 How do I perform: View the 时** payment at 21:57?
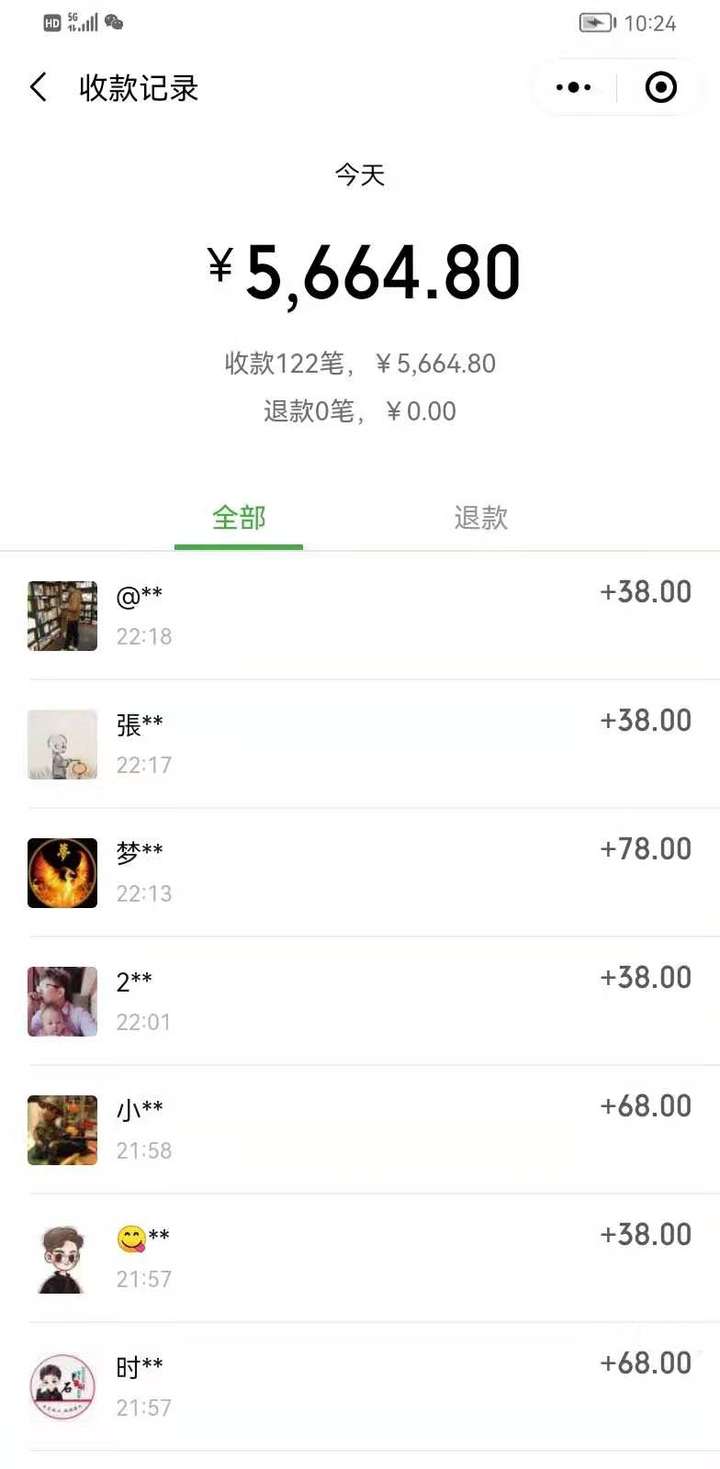coord(360,1387)
